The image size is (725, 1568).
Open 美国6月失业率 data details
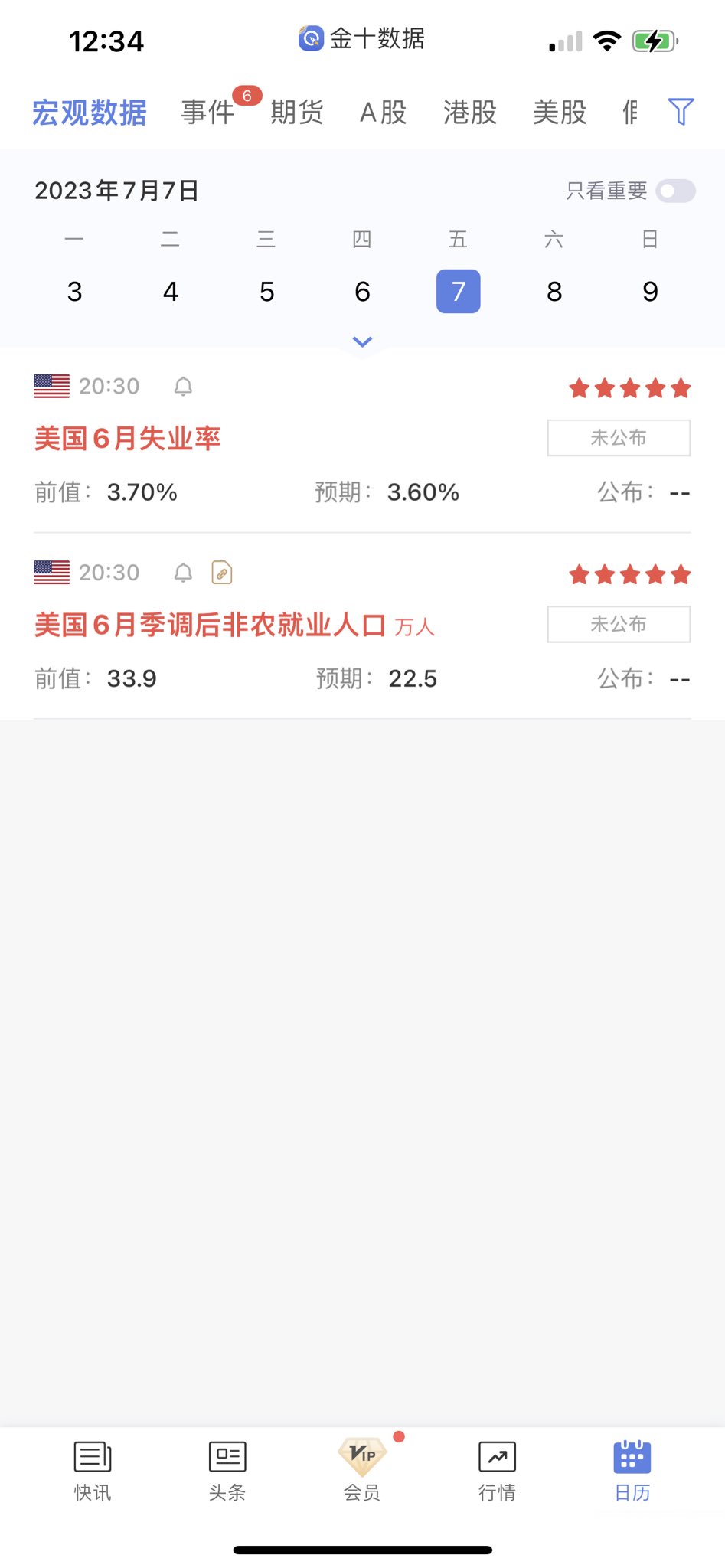tap(127, 439)
